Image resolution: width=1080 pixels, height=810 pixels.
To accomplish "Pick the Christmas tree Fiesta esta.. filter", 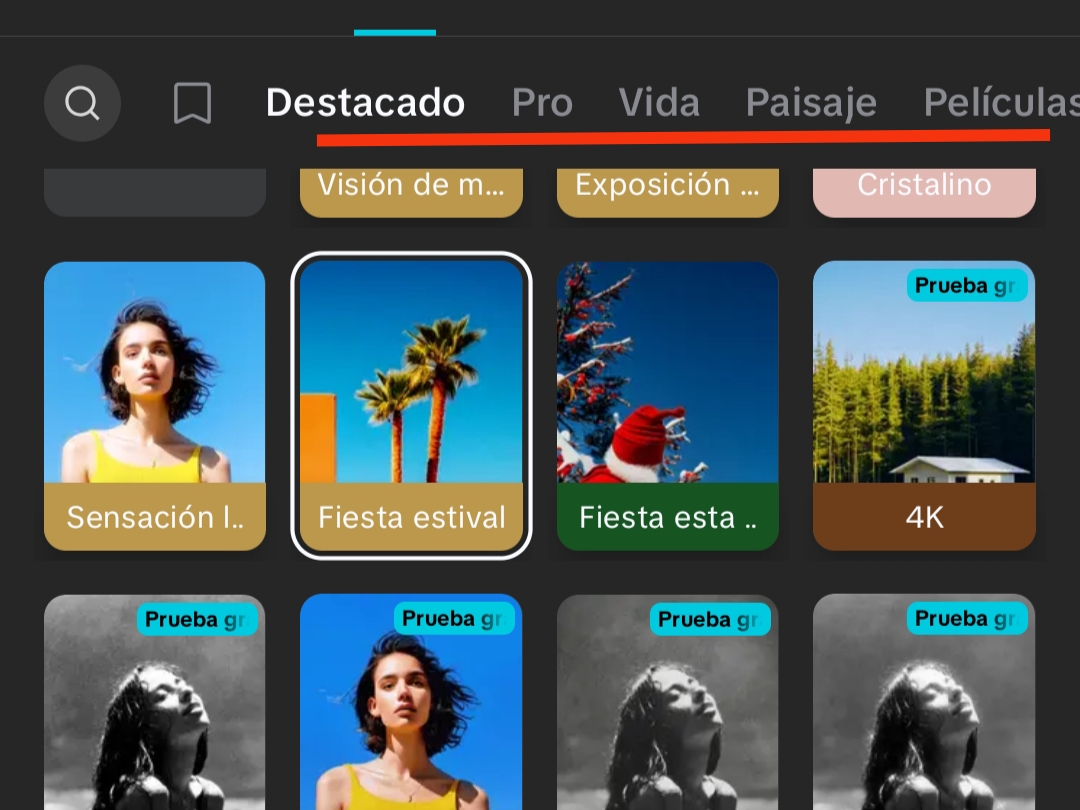I will (x=667, y=405).
